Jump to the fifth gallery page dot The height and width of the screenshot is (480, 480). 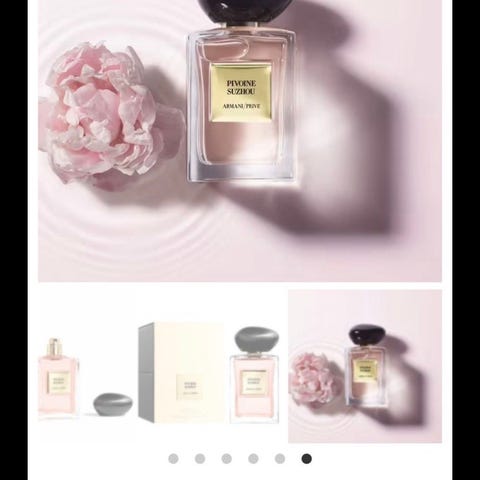pos(280,459)
